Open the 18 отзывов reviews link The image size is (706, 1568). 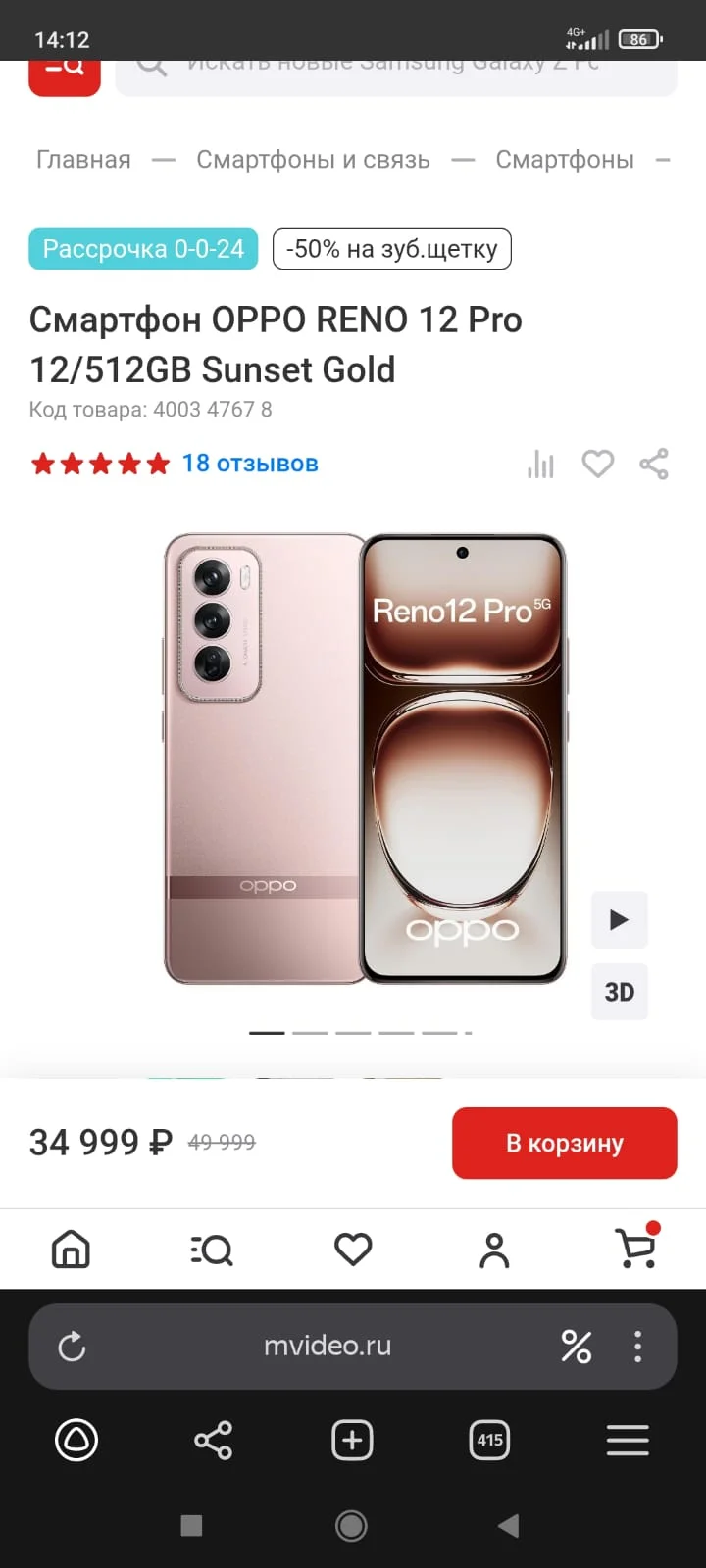click(250, 464)
